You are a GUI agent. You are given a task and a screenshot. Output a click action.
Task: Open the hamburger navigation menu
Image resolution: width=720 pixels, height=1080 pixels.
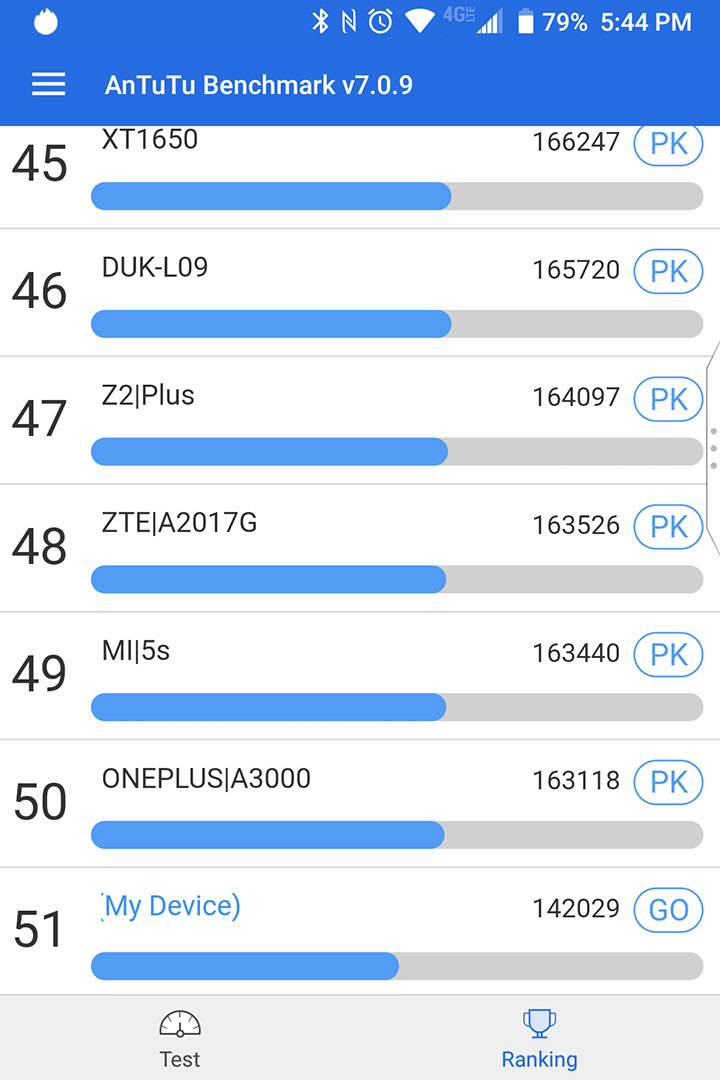(48, 85)
